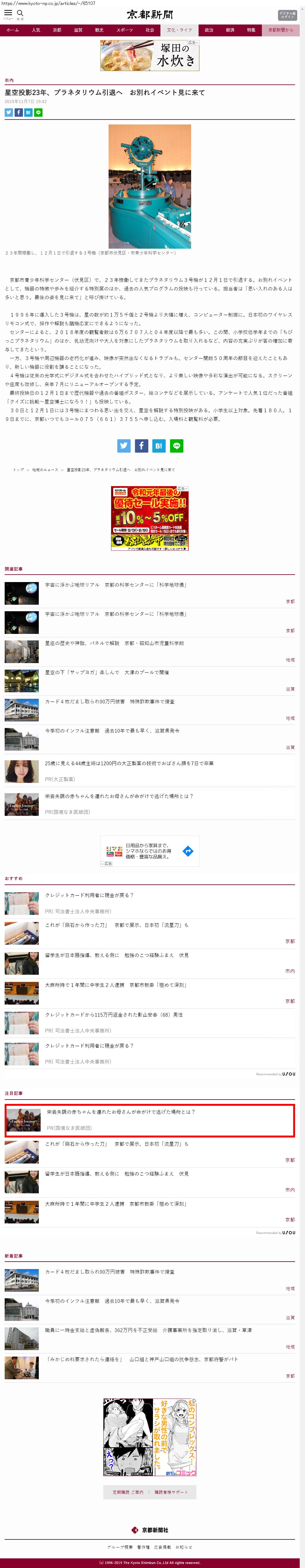Open the hamburger menu
Viewport: 305px width, 1568px height.
click(8, 13)
